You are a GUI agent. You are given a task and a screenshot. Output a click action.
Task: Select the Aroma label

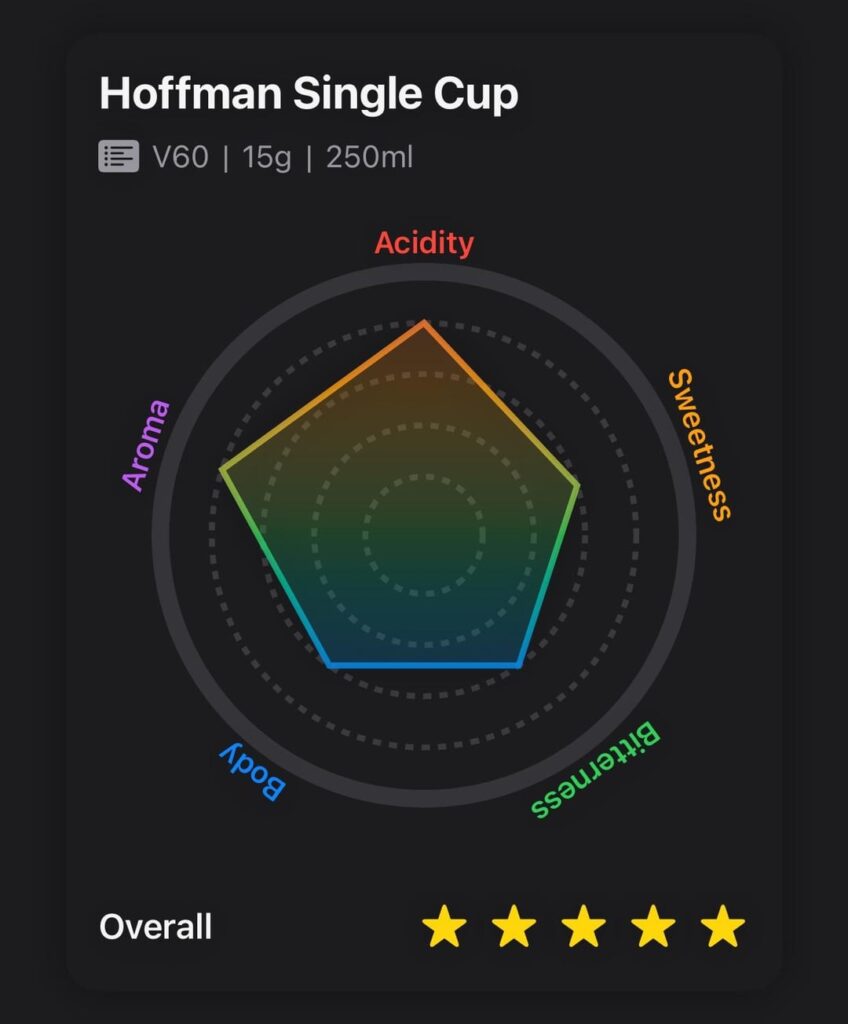point(148,443)
